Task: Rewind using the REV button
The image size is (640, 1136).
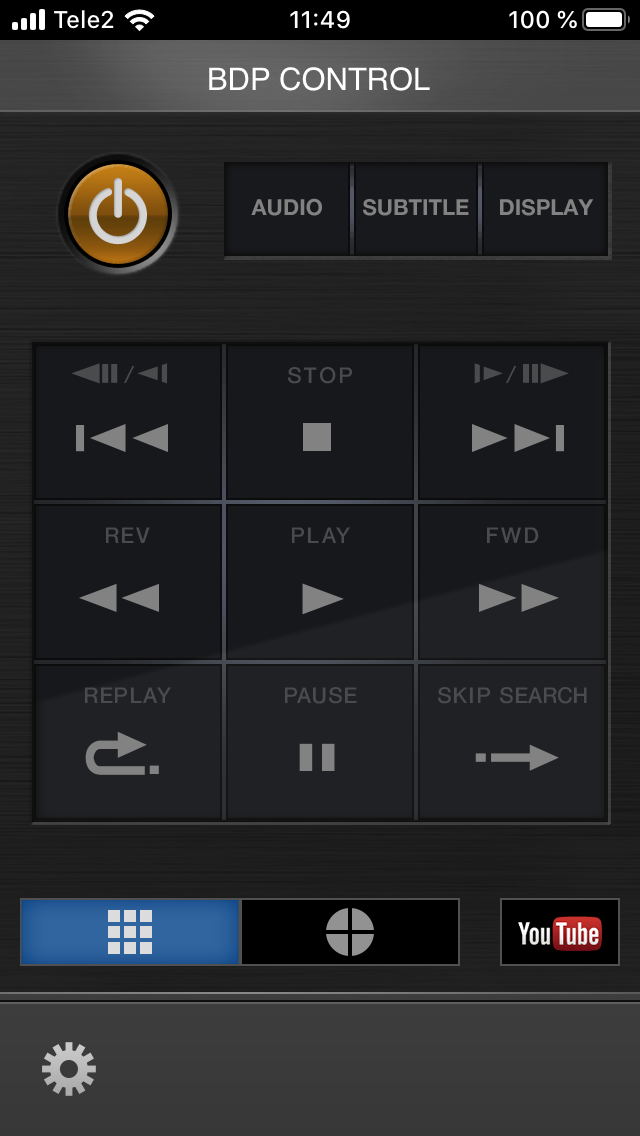Action: click(x=127, y=582)
